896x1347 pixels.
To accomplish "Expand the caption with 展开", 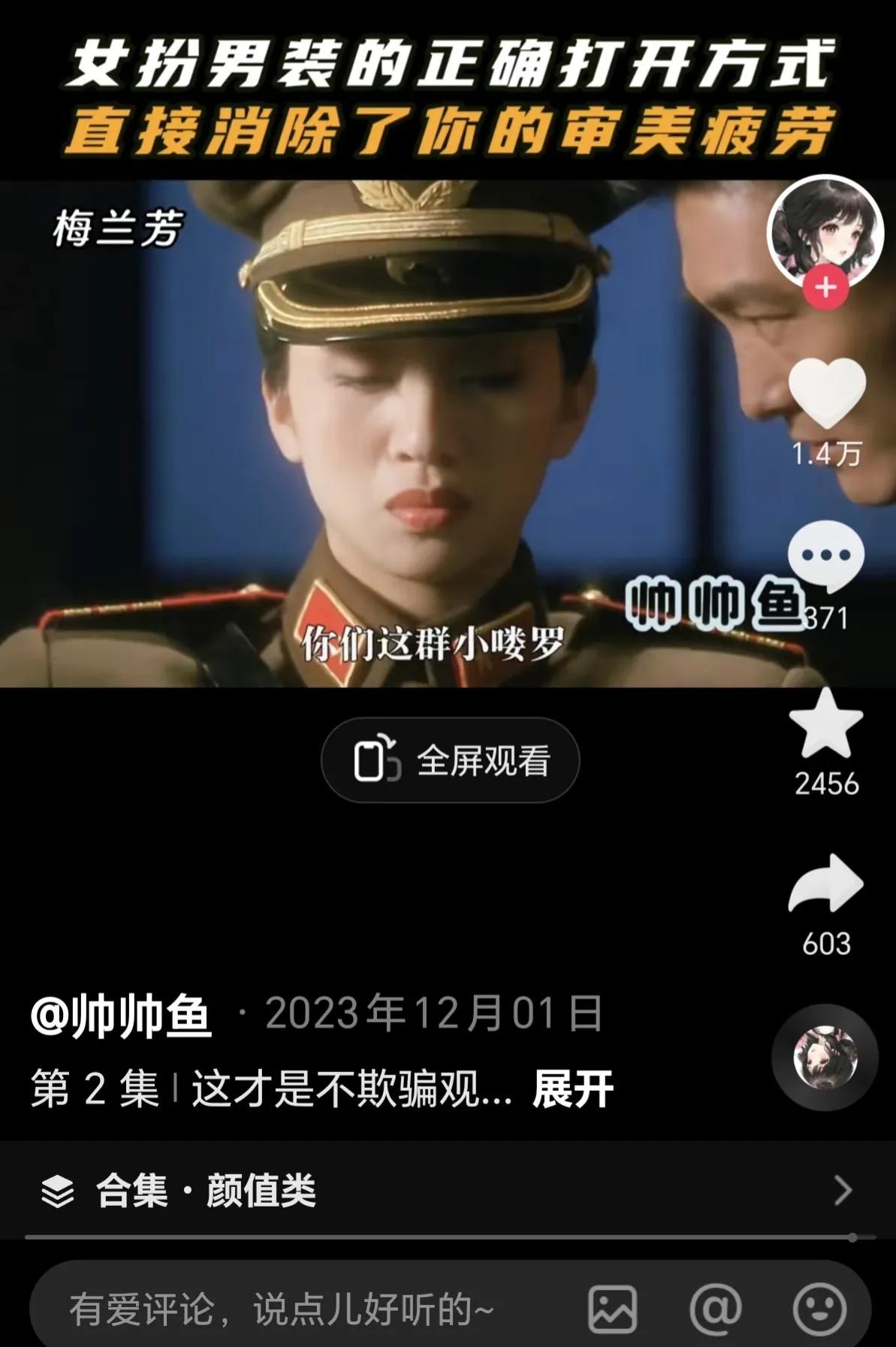I will [x=572, y=1089].
